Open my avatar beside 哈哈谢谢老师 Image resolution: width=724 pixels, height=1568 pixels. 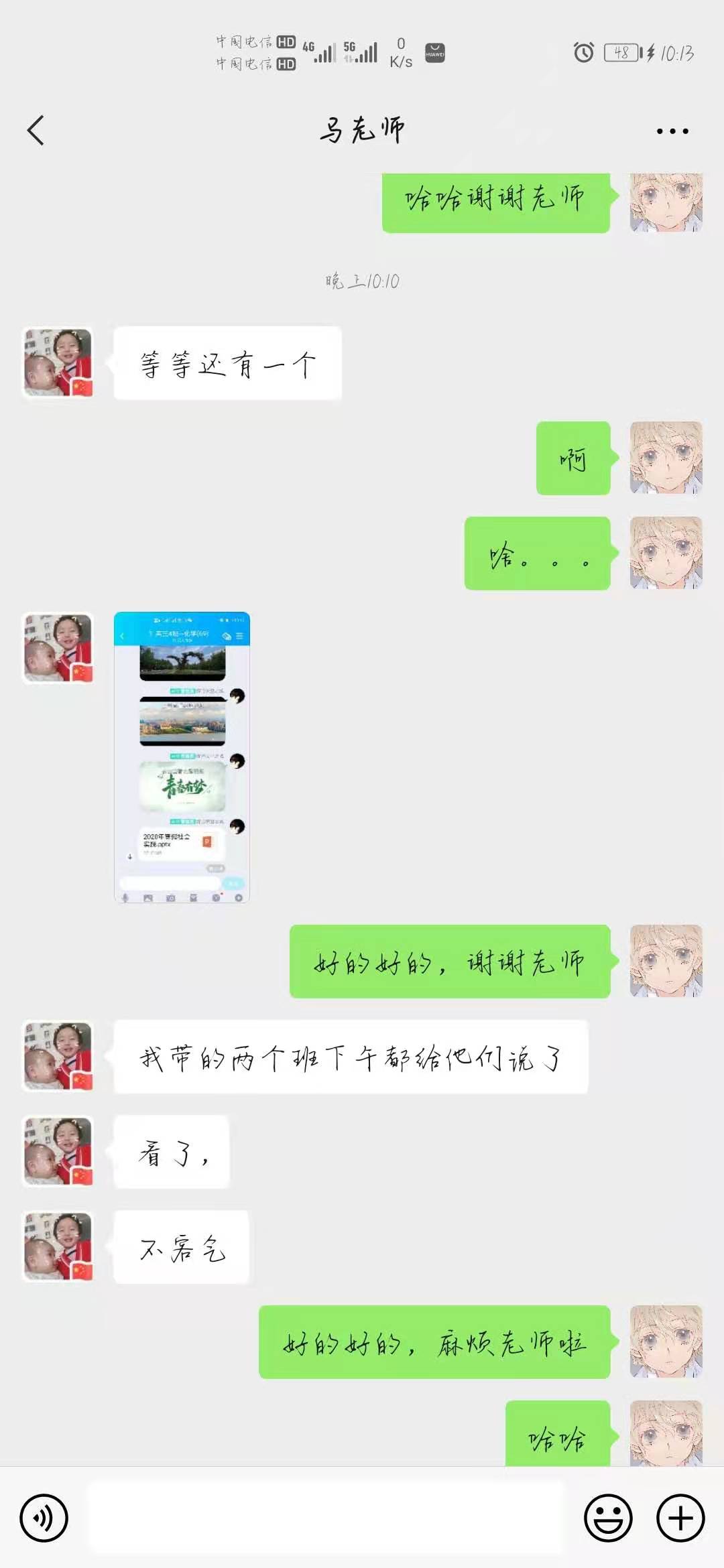tap(666, 202)
